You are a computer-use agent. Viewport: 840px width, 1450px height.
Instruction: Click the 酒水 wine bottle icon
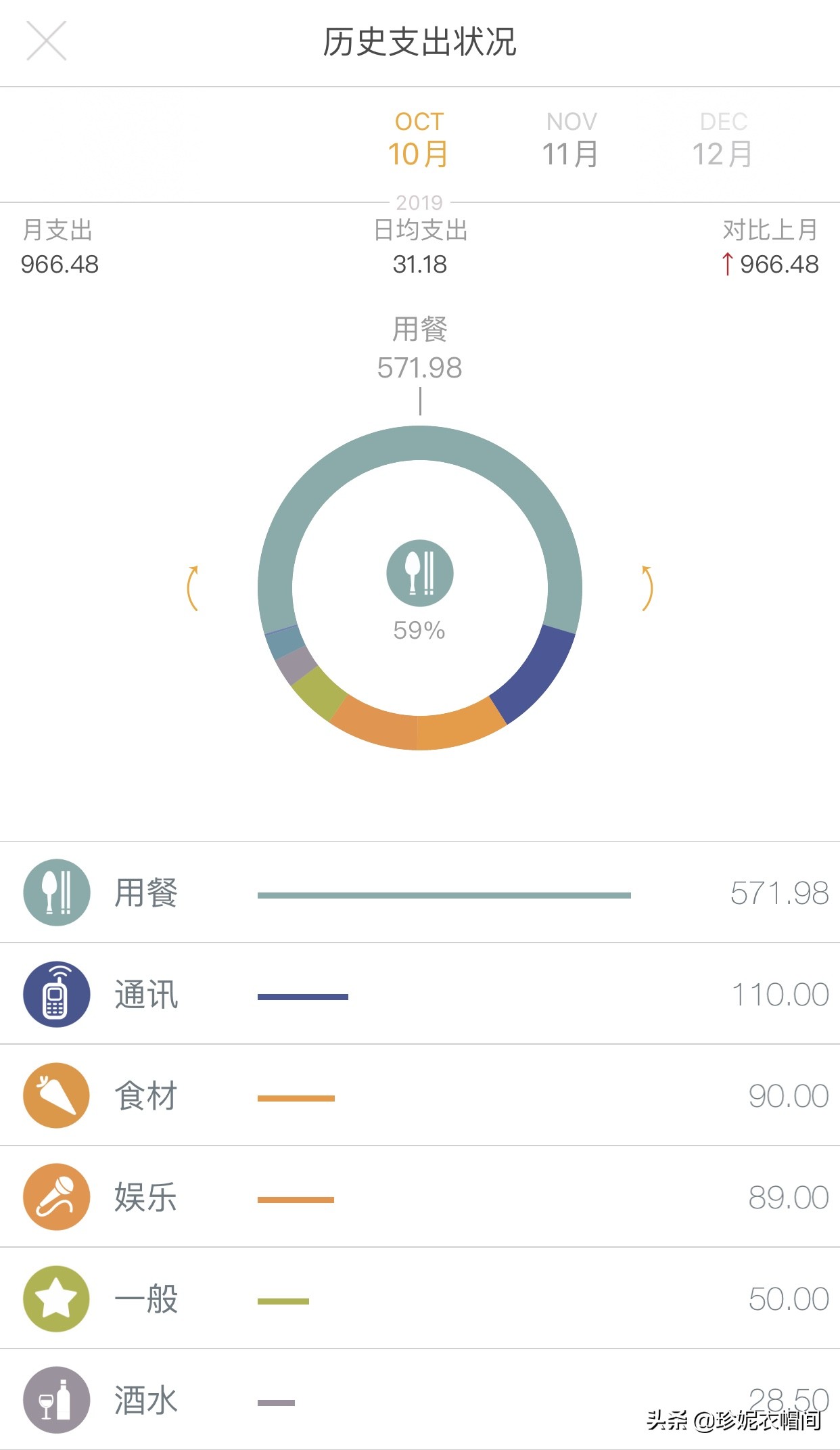click(57, 1400)
